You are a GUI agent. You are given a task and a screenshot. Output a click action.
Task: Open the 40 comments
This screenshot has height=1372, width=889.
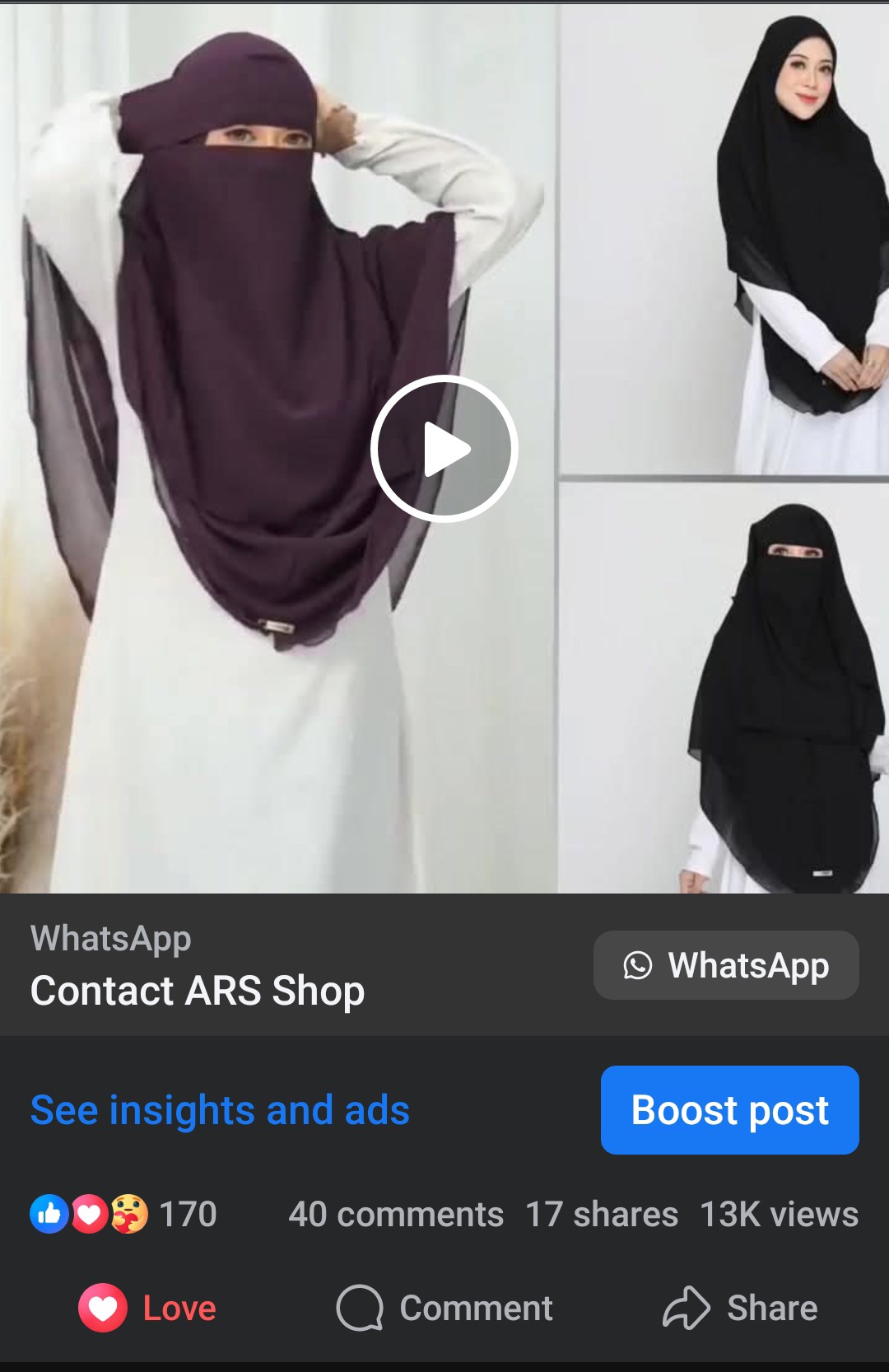pyautogui.click(x=396, y=1214)
